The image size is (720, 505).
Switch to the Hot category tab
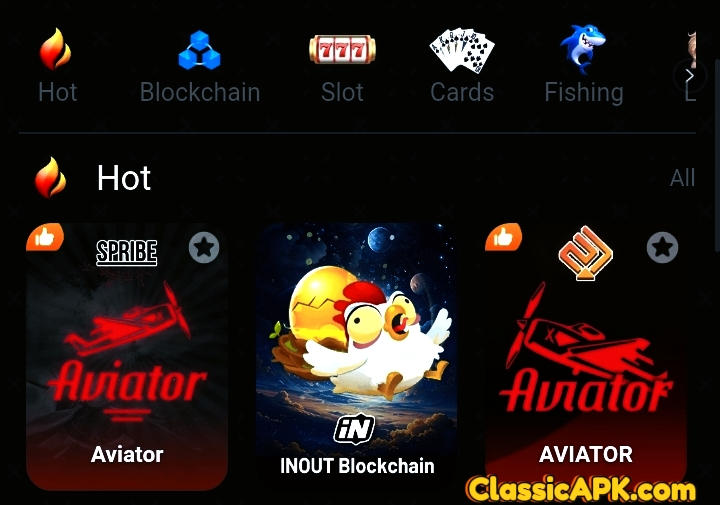57,68
